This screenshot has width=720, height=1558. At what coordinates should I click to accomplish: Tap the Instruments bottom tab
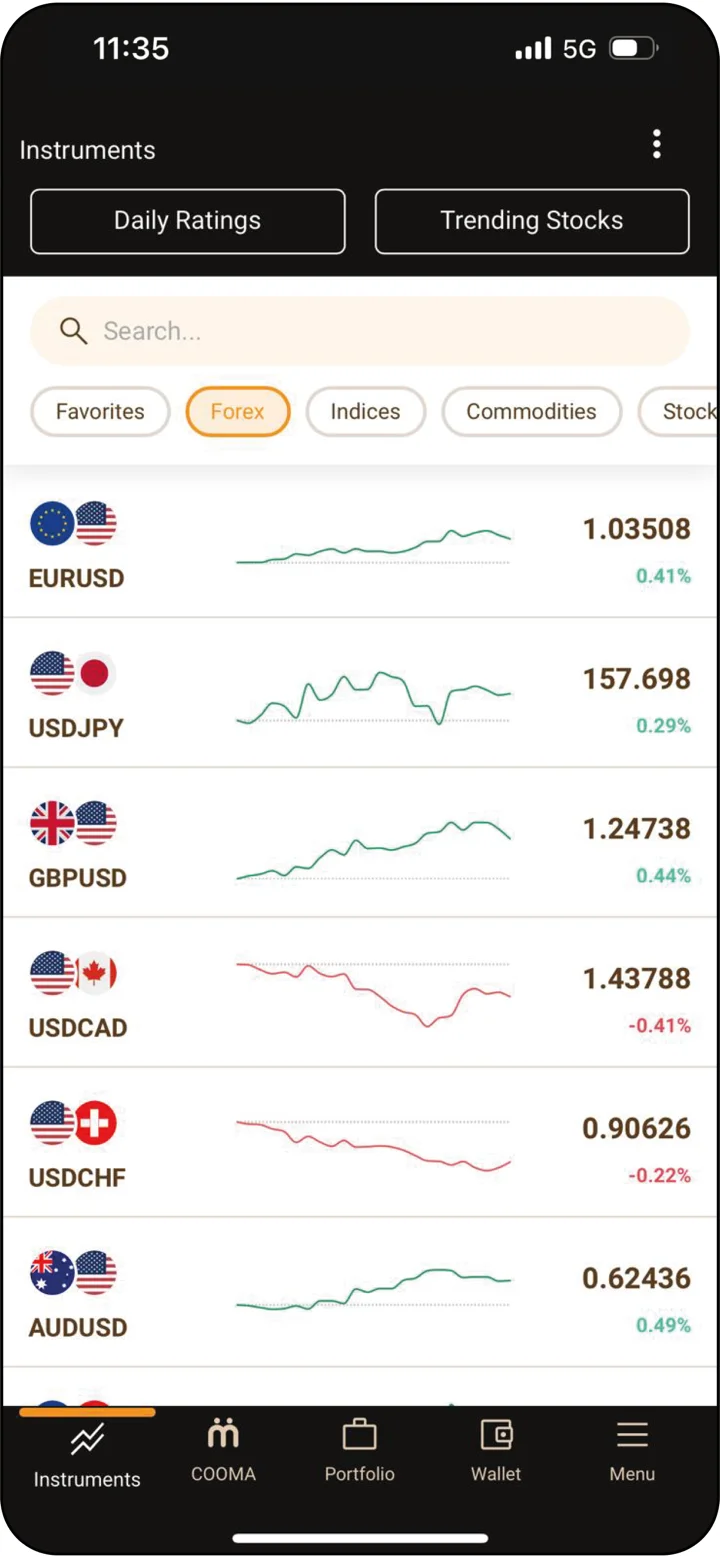coord(87,1456)
